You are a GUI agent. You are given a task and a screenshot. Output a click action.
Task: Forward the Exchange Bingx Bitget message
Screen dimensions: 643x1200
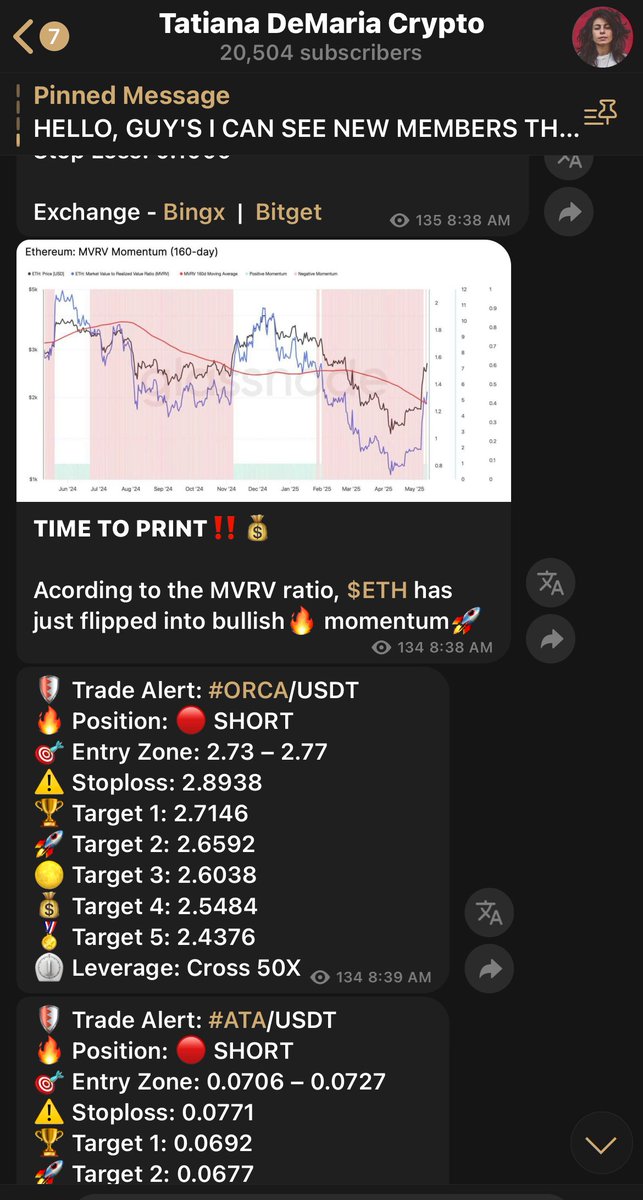click(569, 211)
